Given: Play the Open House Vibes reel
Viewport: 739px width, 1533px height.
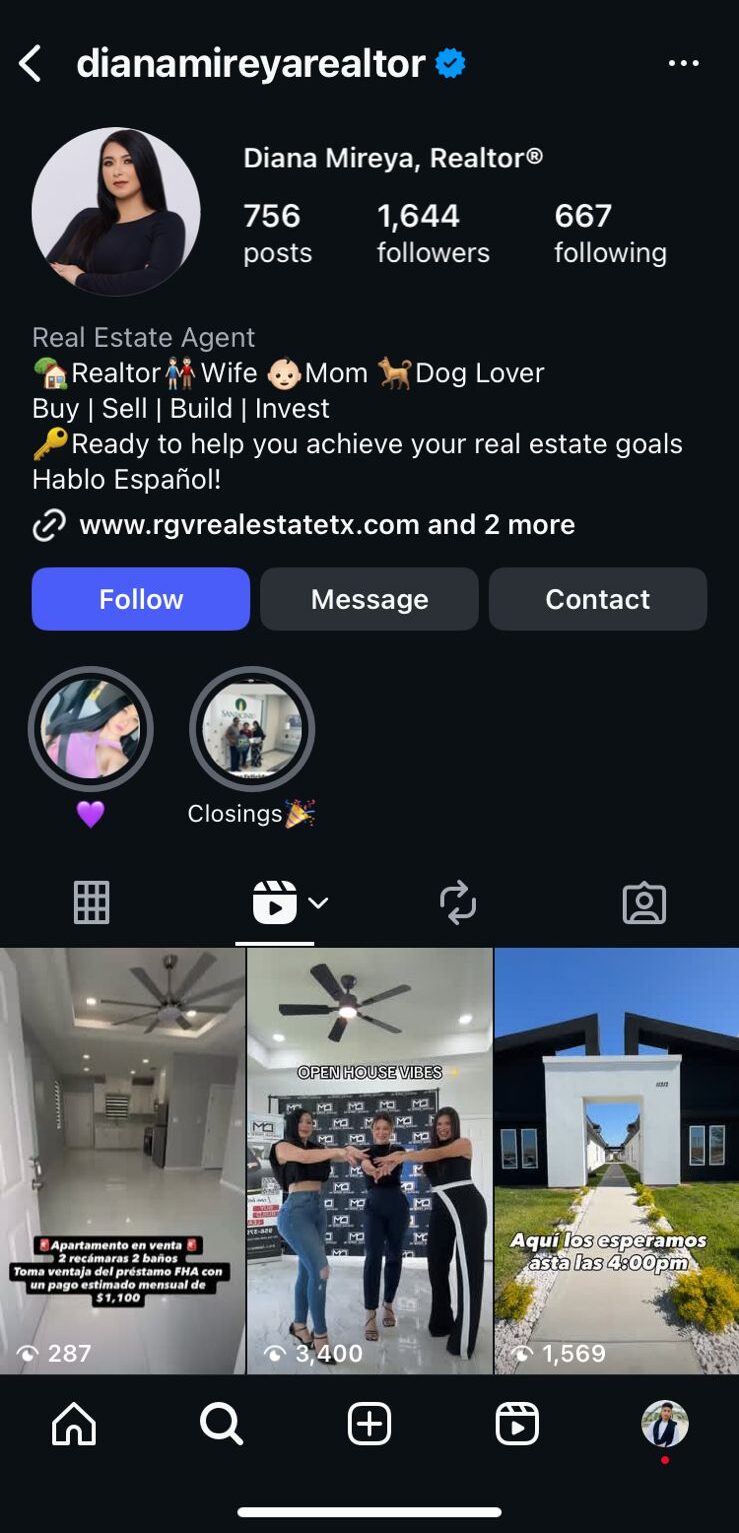Looking at the screenshot, I should 369,1160.
